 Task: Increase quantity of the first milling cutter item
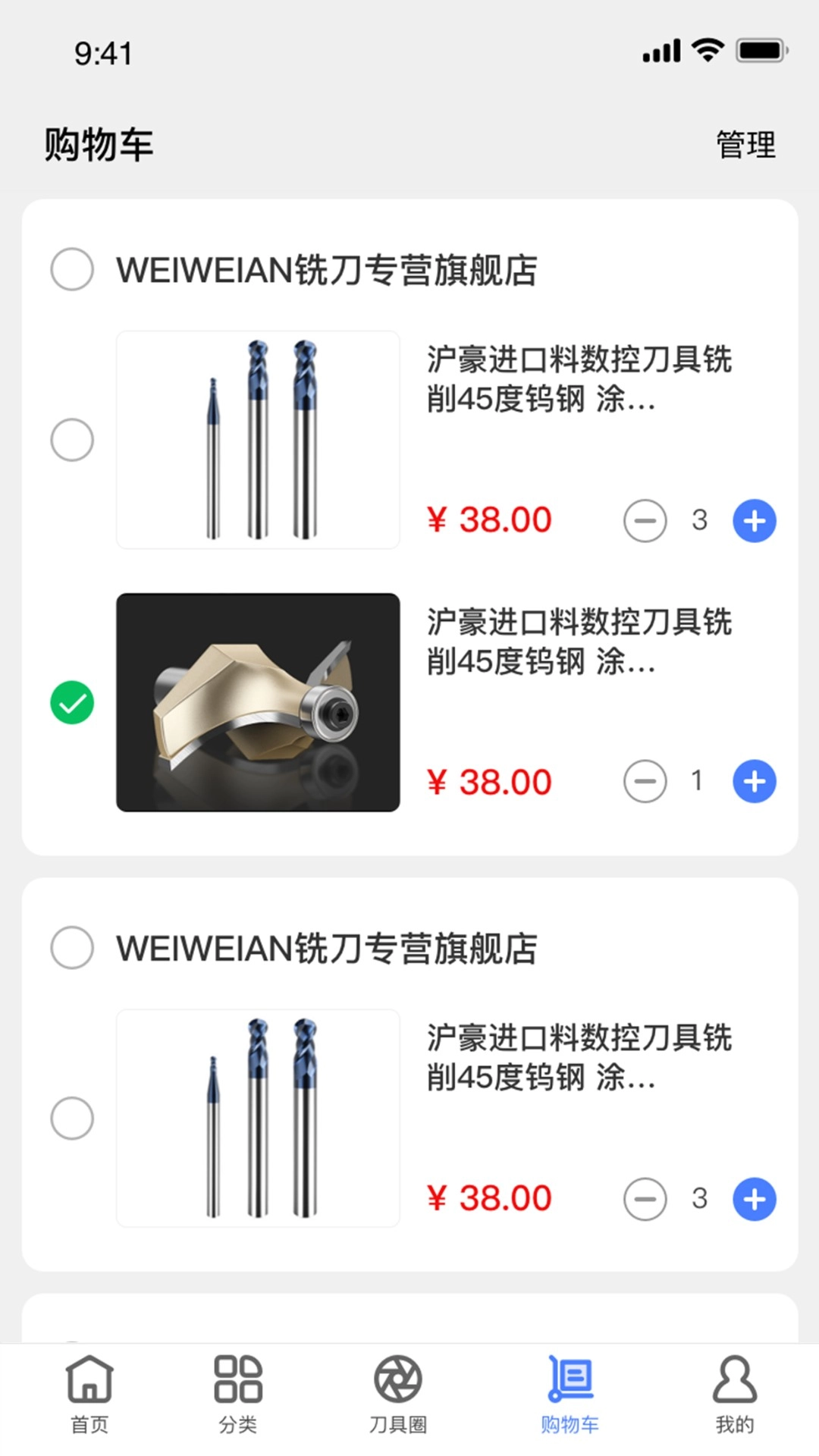[753, 520]
